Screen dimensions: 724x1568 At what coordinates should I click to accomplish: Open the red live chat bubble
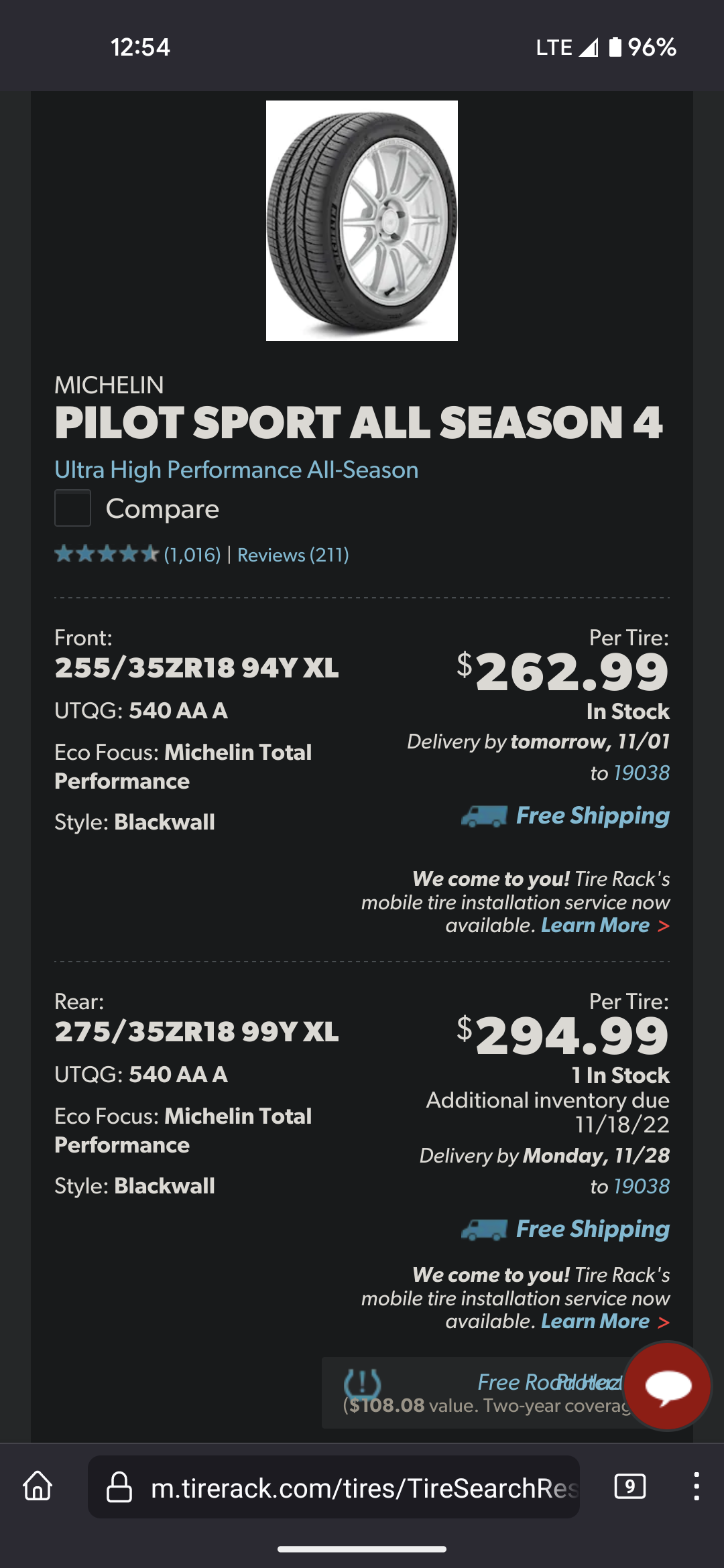tap(668, 1386)
